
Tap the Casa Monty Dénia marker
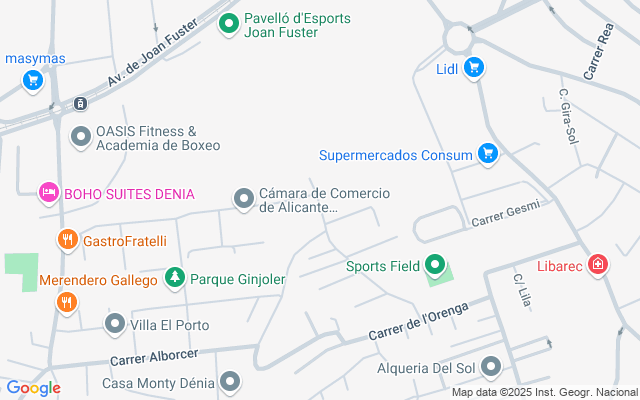[232, 381]
